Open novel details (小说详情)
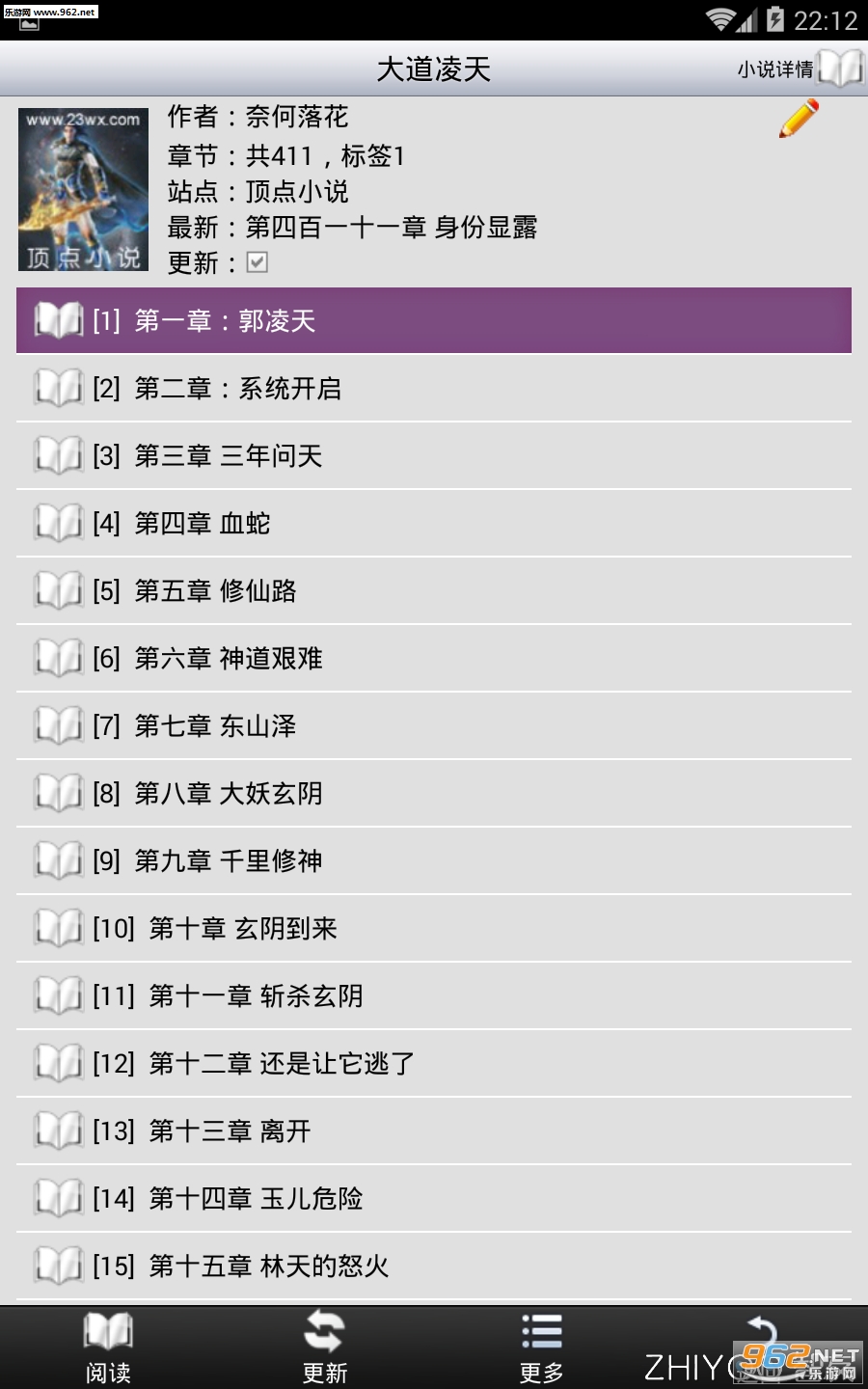868x1389 pixels. pyautogui.click(x=799, y=69)
